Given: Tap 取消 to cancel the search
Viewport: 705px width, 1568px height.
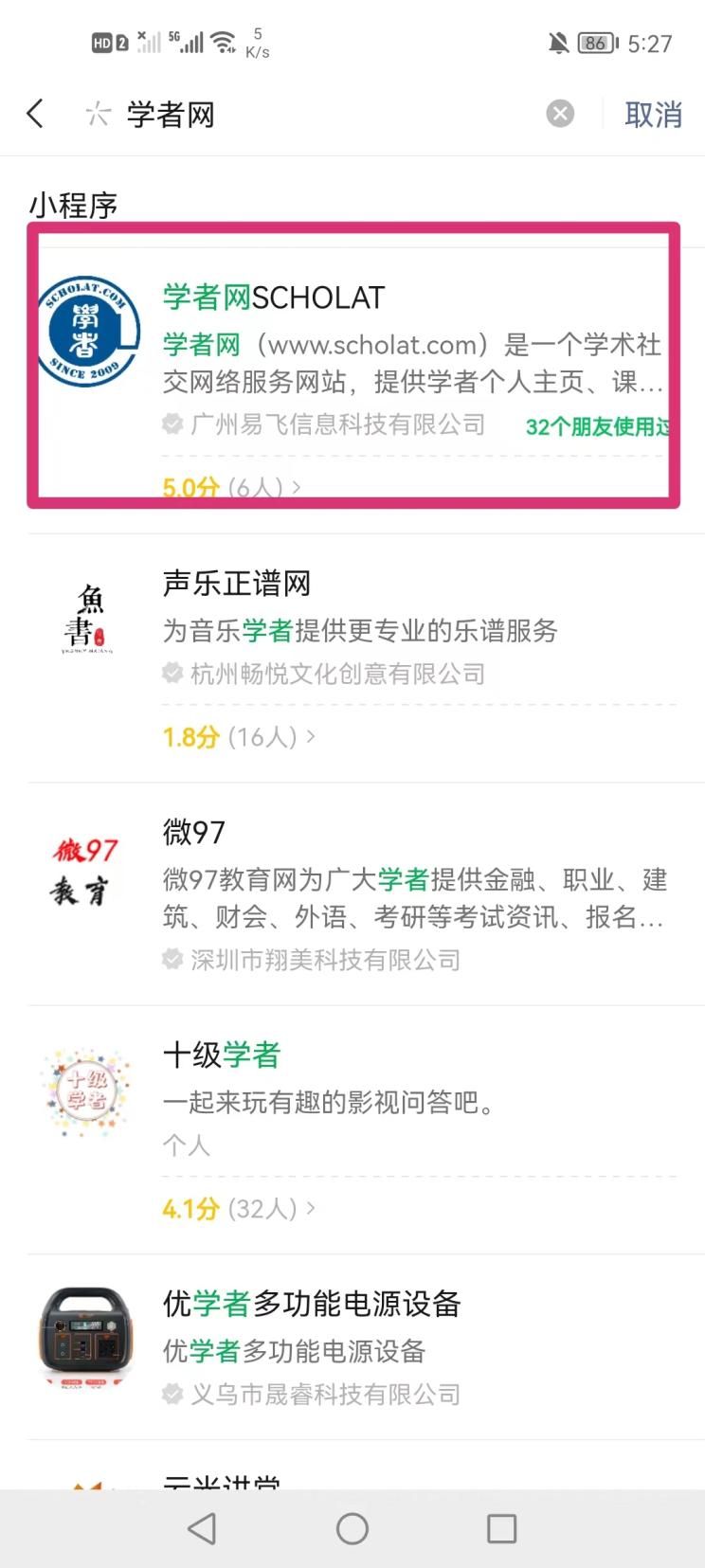Looking at the screenshot, I should (x=653, y=115).
